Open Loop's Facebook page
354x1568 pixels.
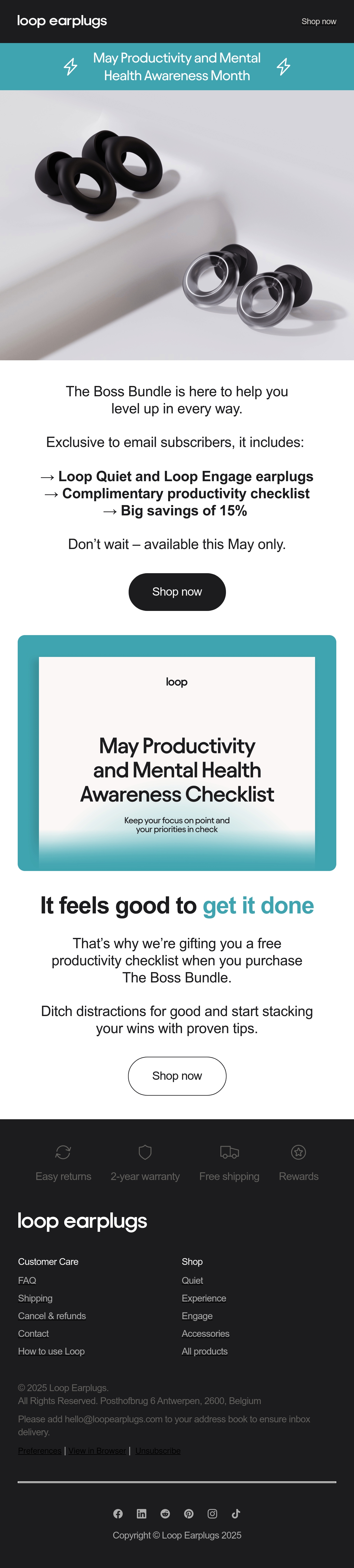(118, 1513)
